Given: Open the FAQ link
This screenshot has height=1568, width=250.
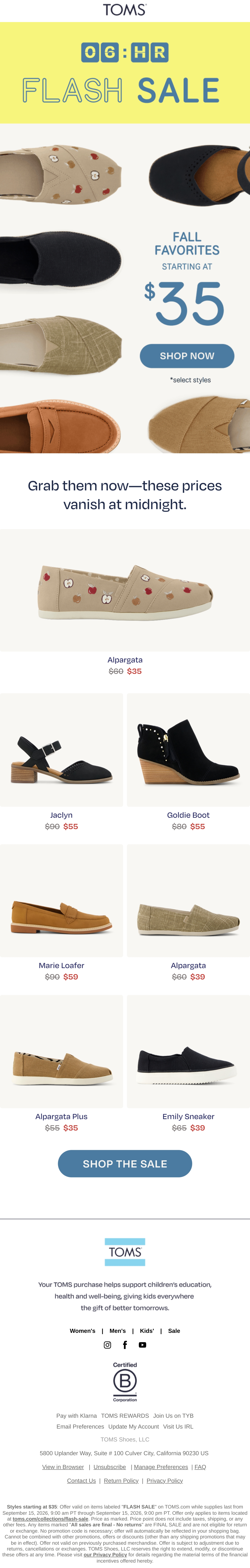Looking at the screenshot, I should (200, 1467).
